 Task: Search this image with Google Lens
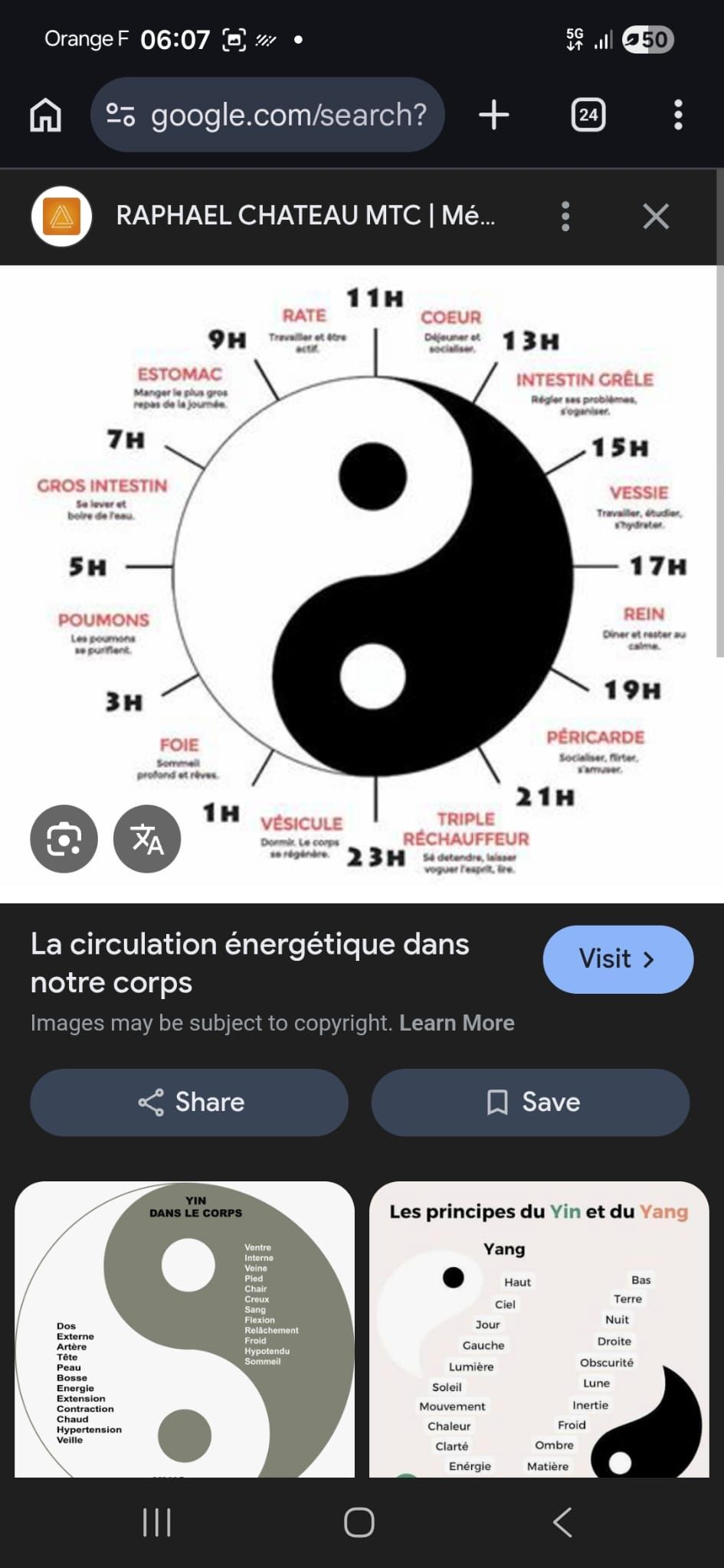[x=64, y=839]
